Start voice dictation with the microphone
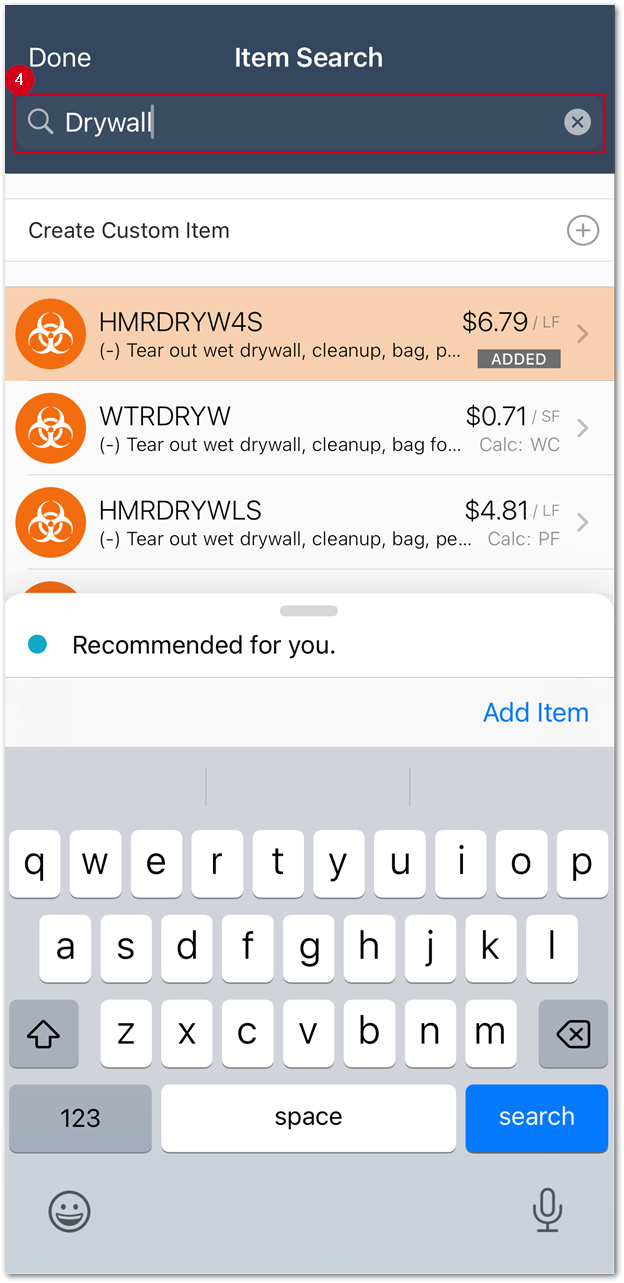Screen dimensions: 624x1283 point(546,1212)
